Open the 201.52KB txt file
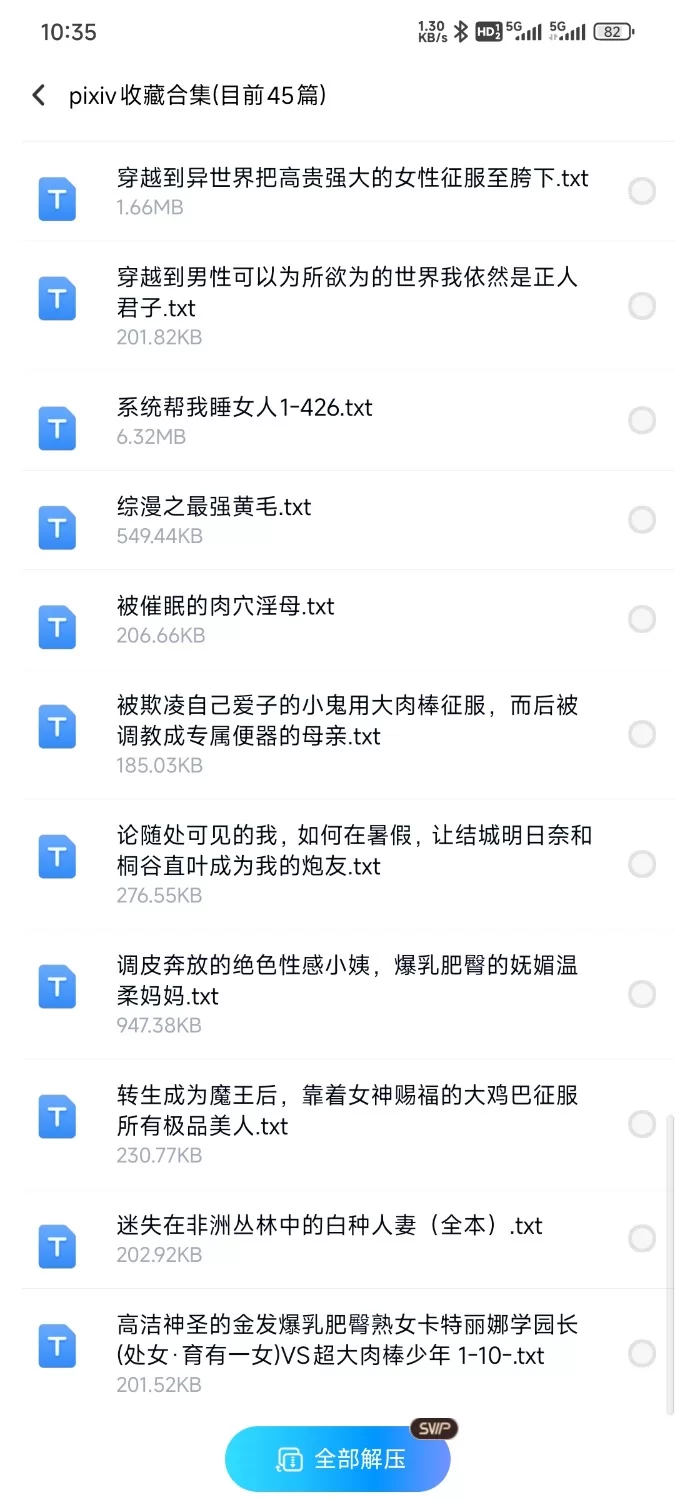The height and width of the screenshot is (1500, 675). pos(347,1340)
